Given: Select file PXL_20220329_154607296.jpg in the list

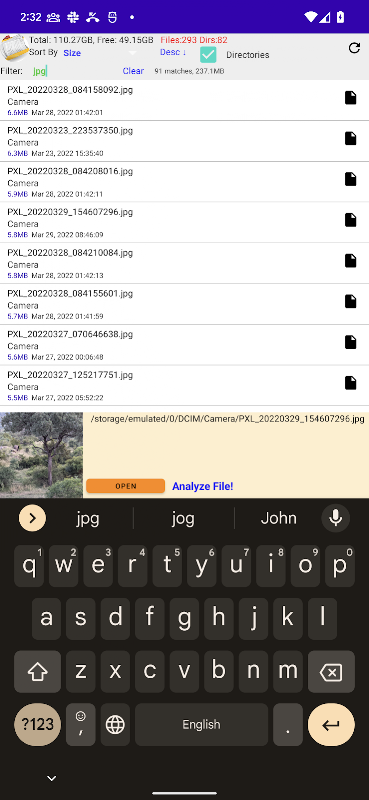Looking at the screenshot, I should pyautogui.click(x=184, y=223).
